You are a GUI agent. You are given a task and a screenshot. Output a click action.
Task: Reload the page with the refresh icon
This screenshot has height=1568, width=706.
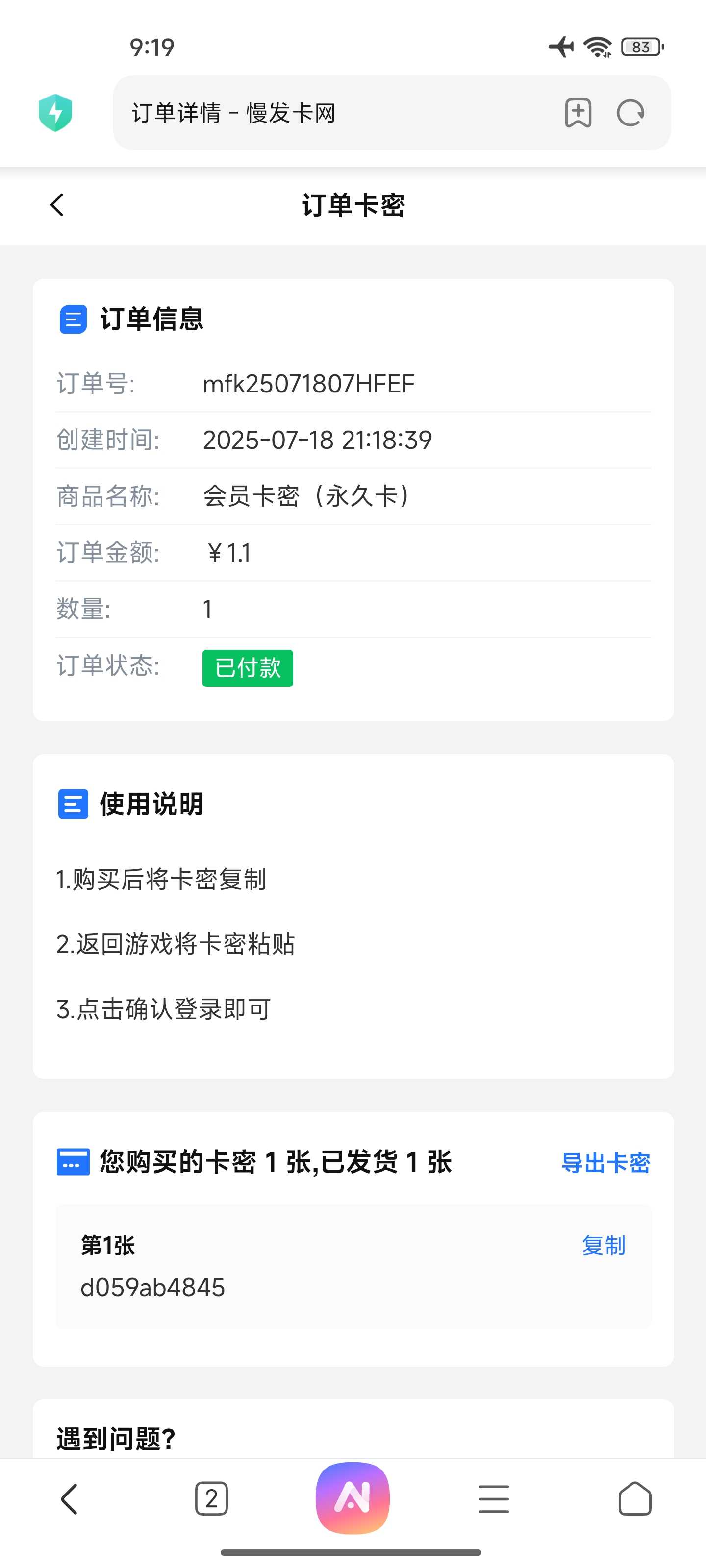(630, 113)
